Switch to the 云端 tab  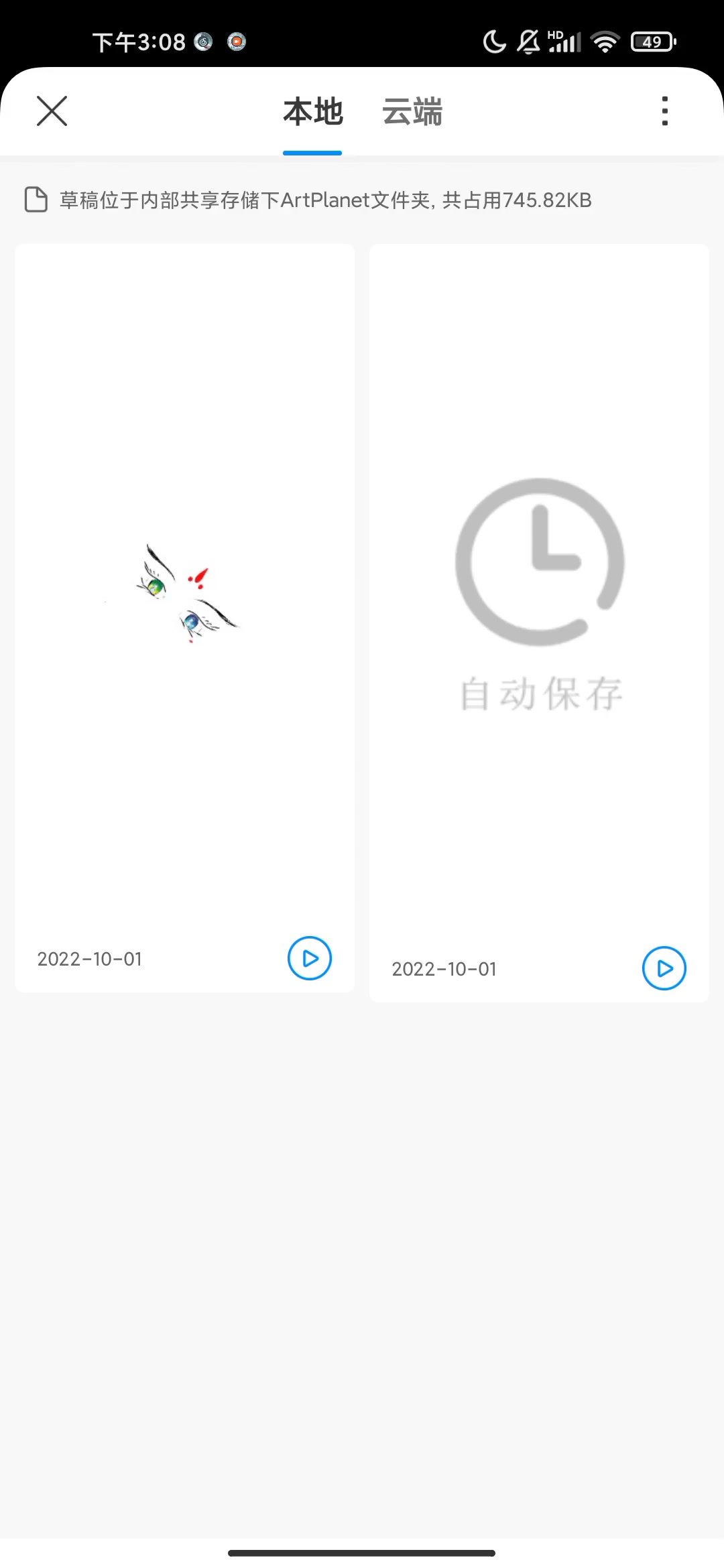[x=412, y=112]
